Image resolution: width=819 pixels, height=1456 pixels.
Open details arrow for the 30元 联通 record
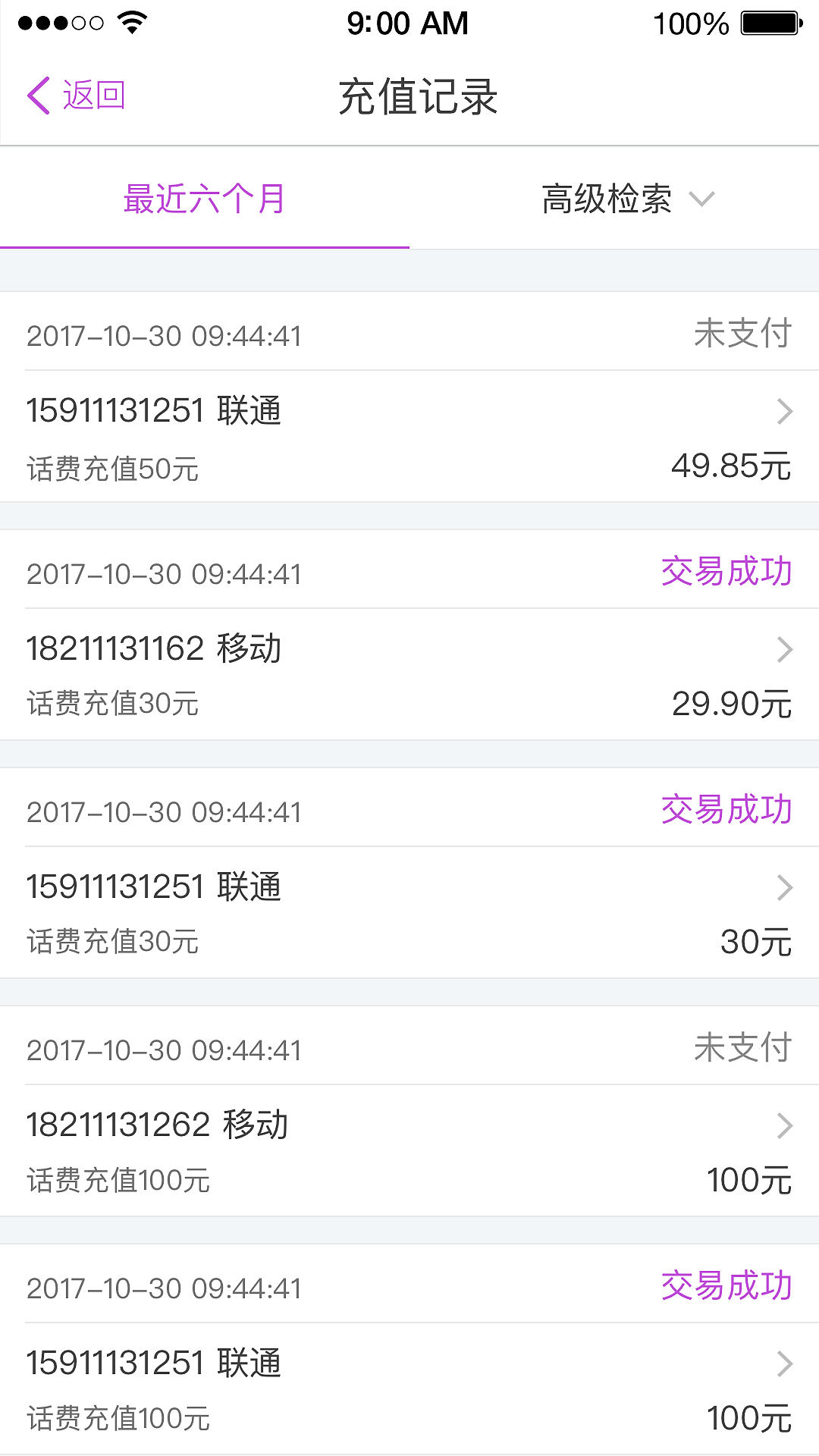coord(785,887)
